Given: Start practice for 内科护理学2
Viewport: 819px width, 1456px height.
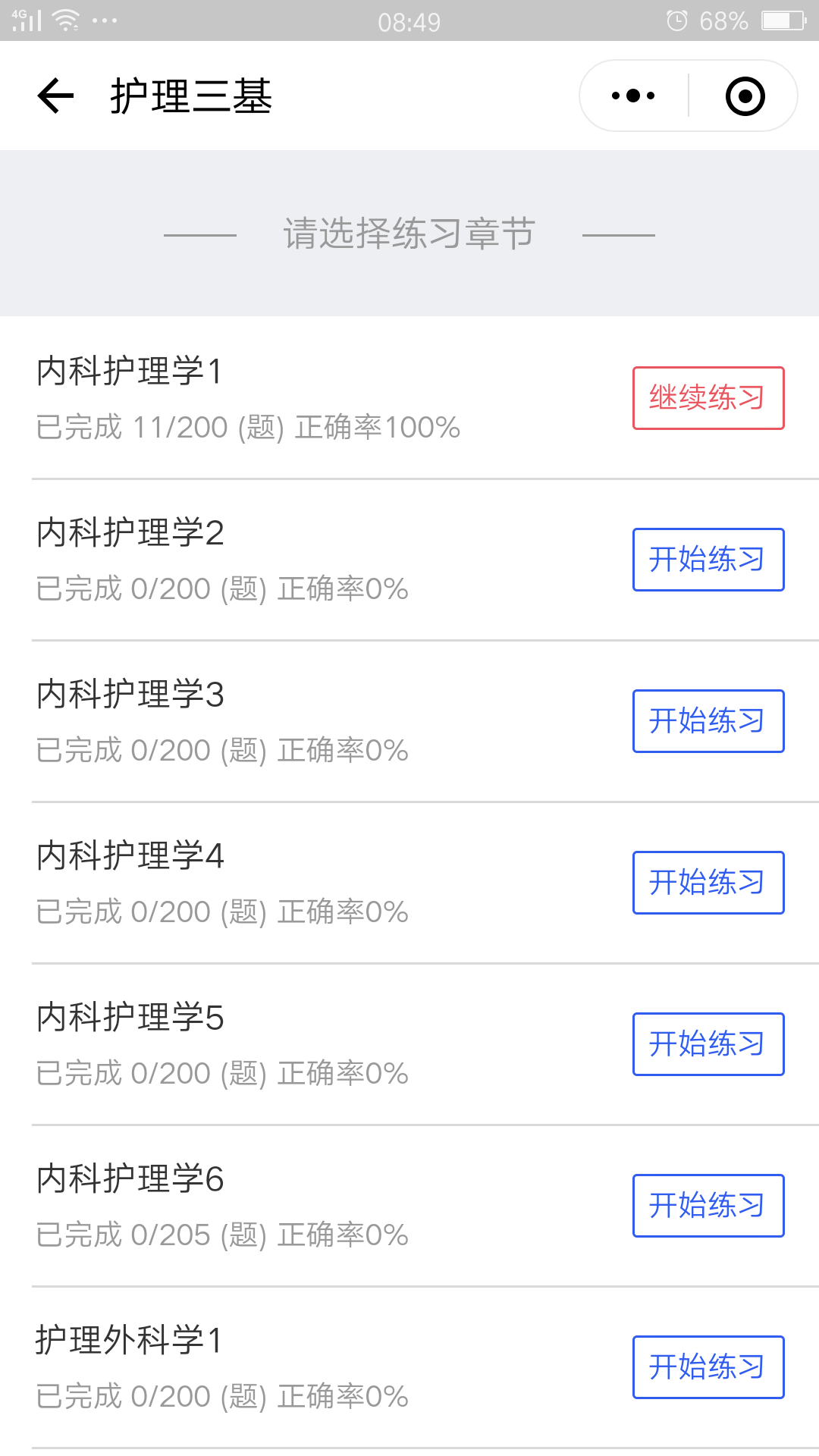Looking at the screenshot, I should pyautogui.click(x=708, y=560).
